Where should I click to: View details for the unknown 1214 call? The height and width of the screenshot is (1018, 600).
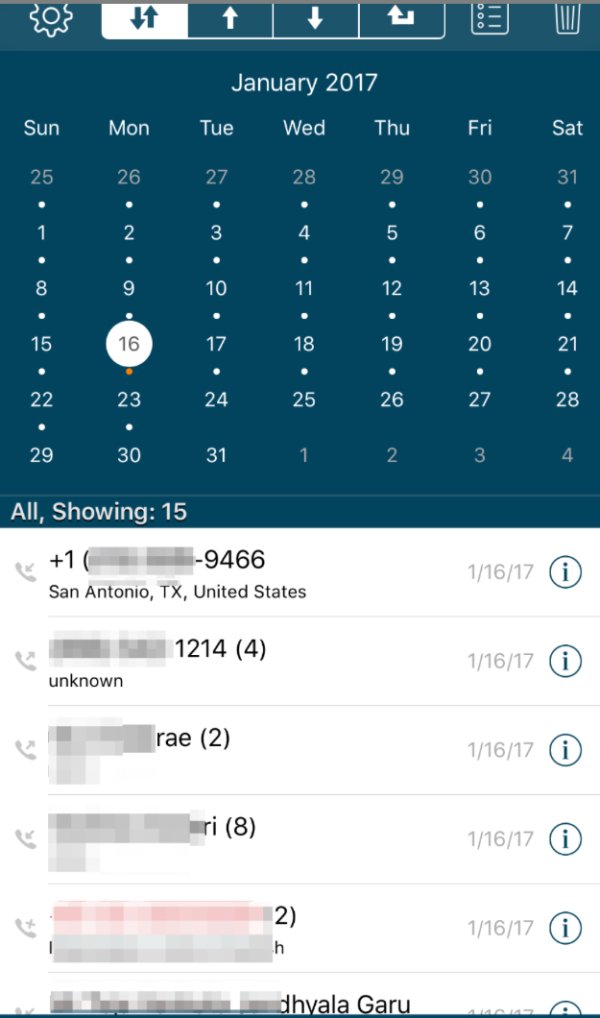tap(565, 661)
